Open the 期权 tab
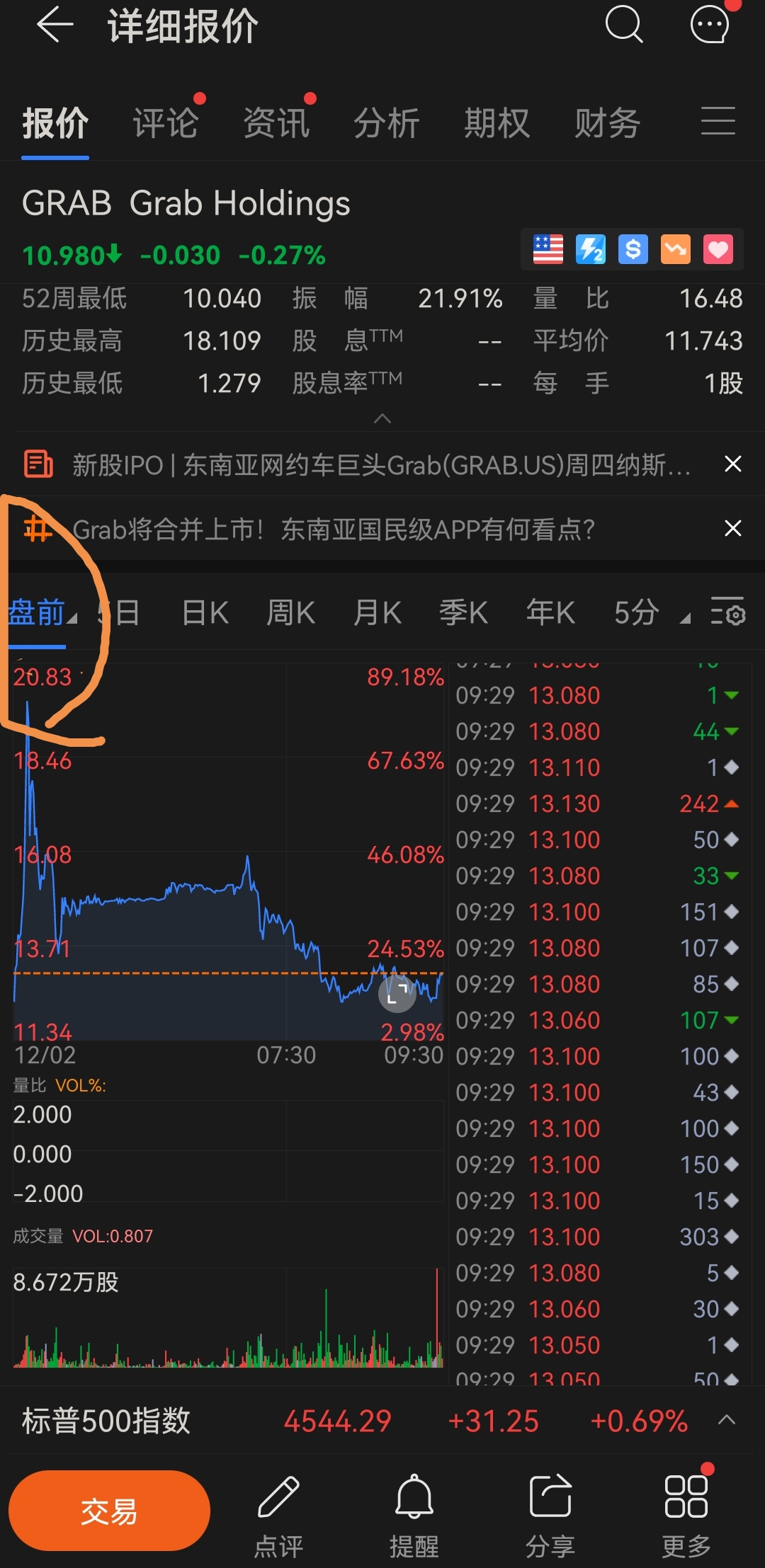Screen dimensions: 765x1568 tap(497, 123)
